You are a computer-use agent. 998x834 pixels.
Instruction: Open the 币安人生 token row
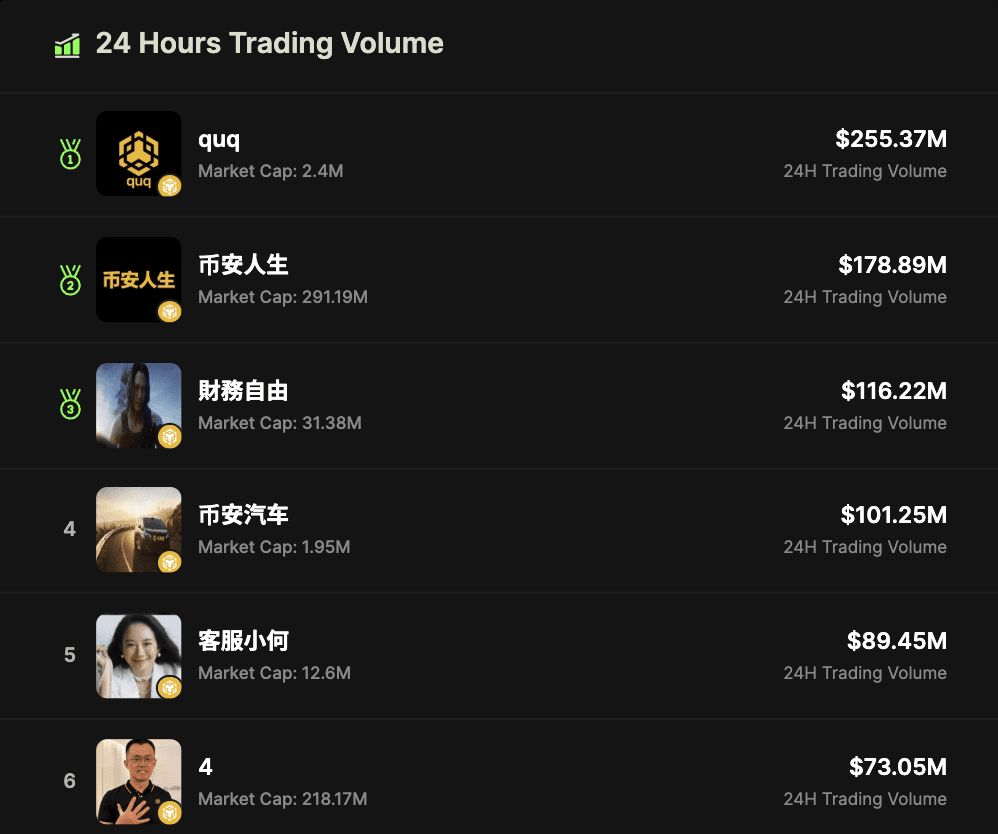pos(243,266)
